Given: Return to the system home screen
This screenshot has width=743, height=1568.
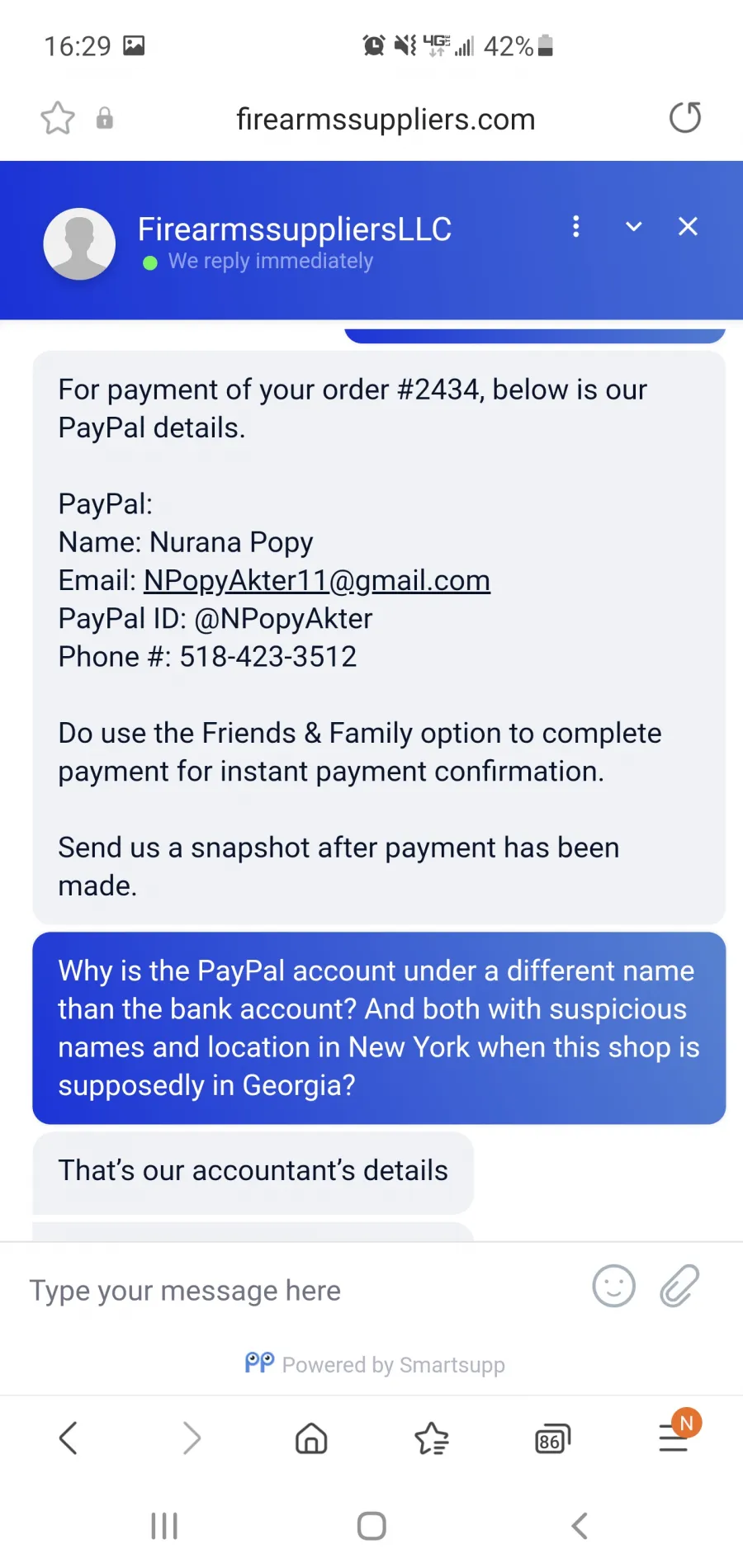Looking at the screenshot, I should point(371,1526).
